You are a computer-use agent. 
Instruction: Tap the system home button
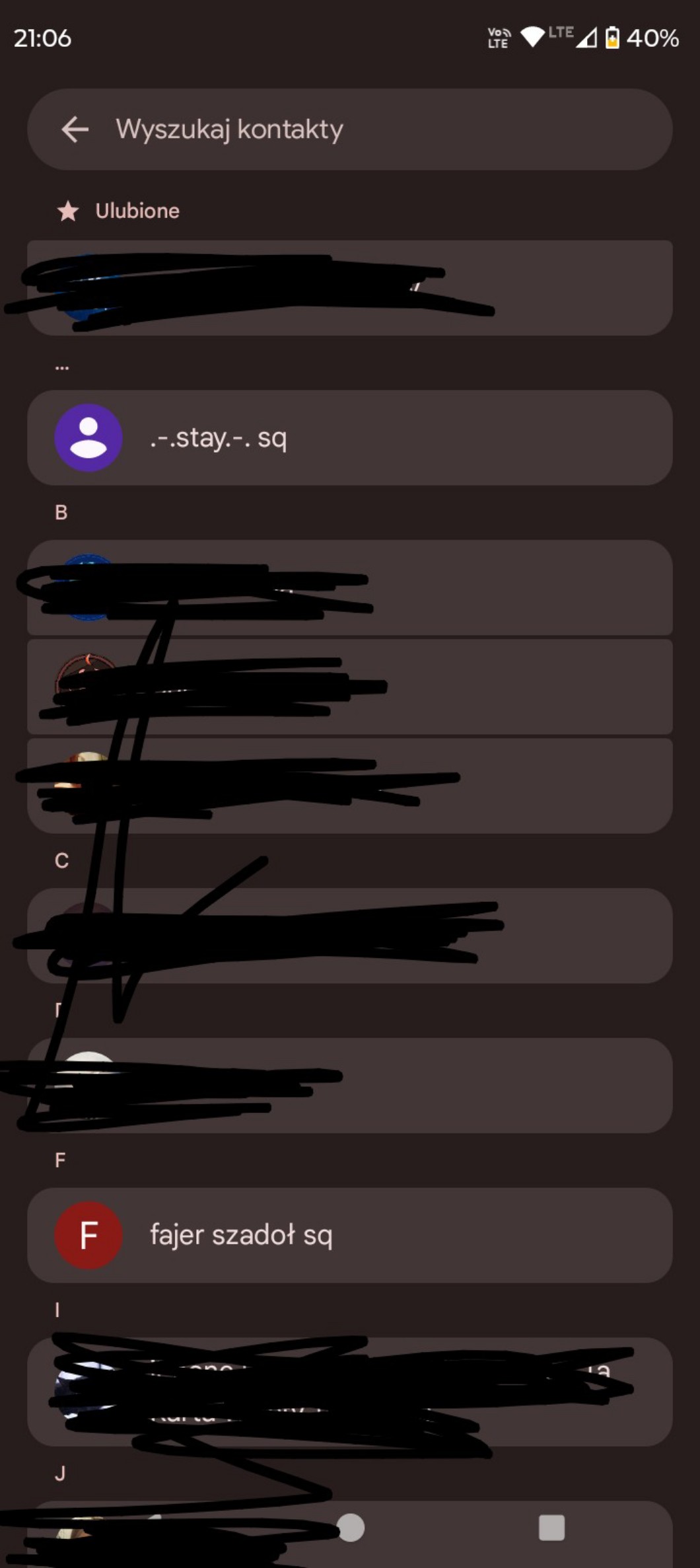click(x=351, y=1528)
